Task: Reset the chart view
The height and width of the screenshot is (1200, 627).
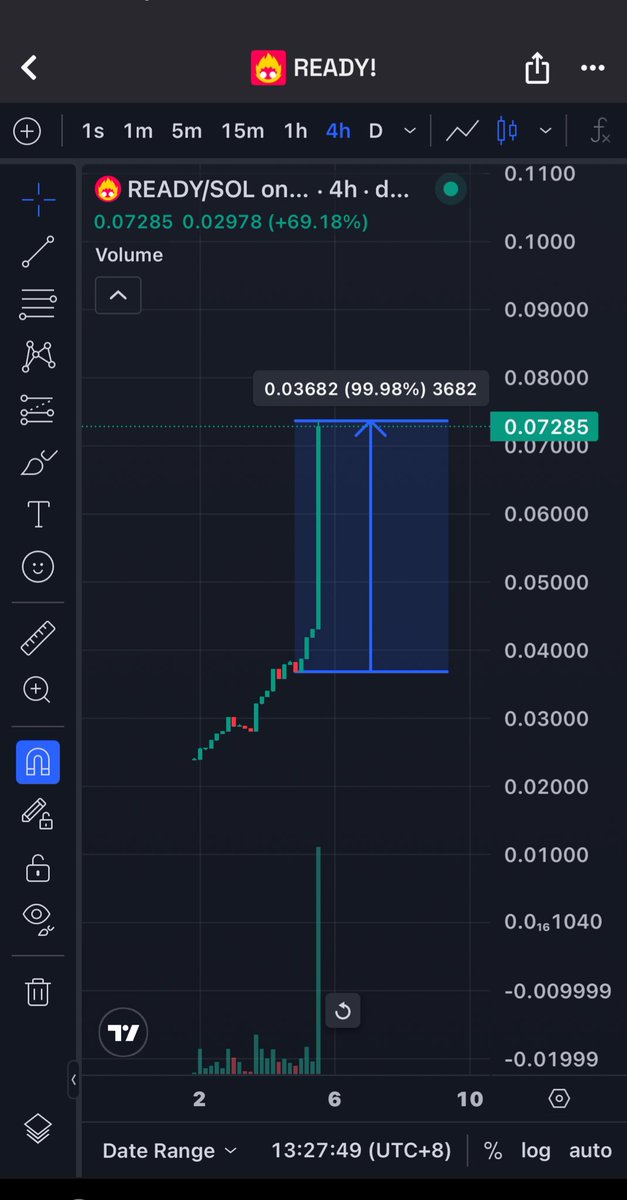Action: [x=342, y=1011]
